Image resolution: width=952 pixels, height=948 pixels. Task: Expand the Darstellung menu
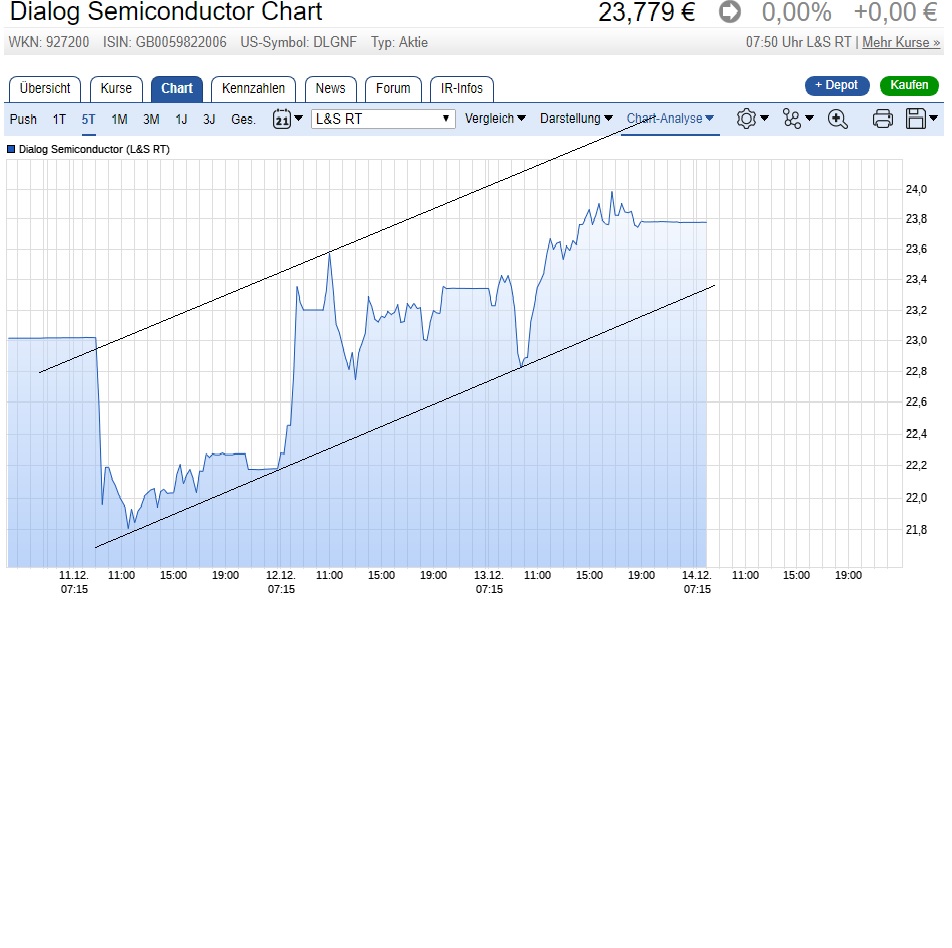coord(576,119)
